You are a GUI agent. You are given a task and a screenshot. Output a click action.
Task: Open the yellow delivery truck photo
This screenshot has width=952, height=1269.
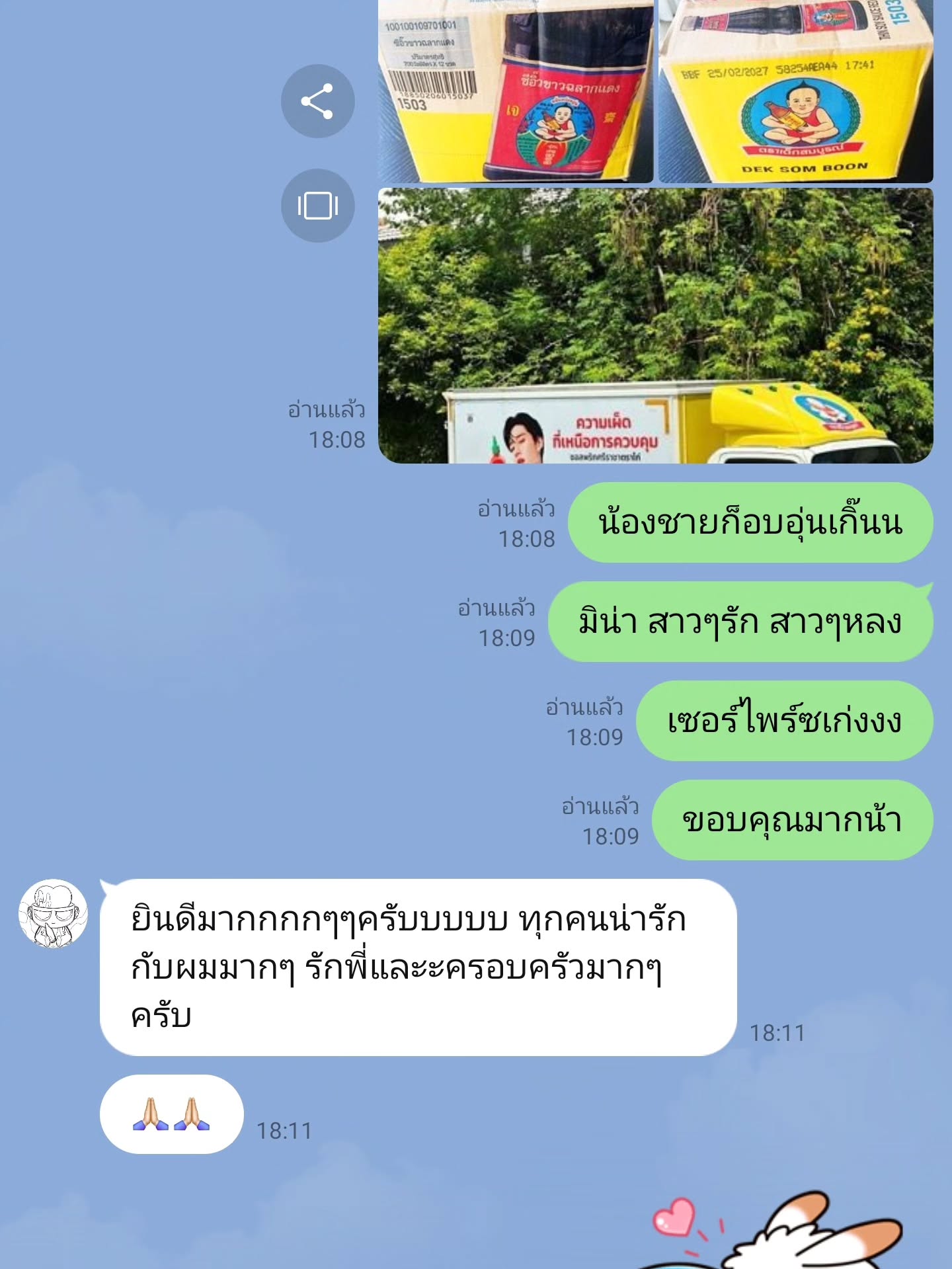pos(655,325)
